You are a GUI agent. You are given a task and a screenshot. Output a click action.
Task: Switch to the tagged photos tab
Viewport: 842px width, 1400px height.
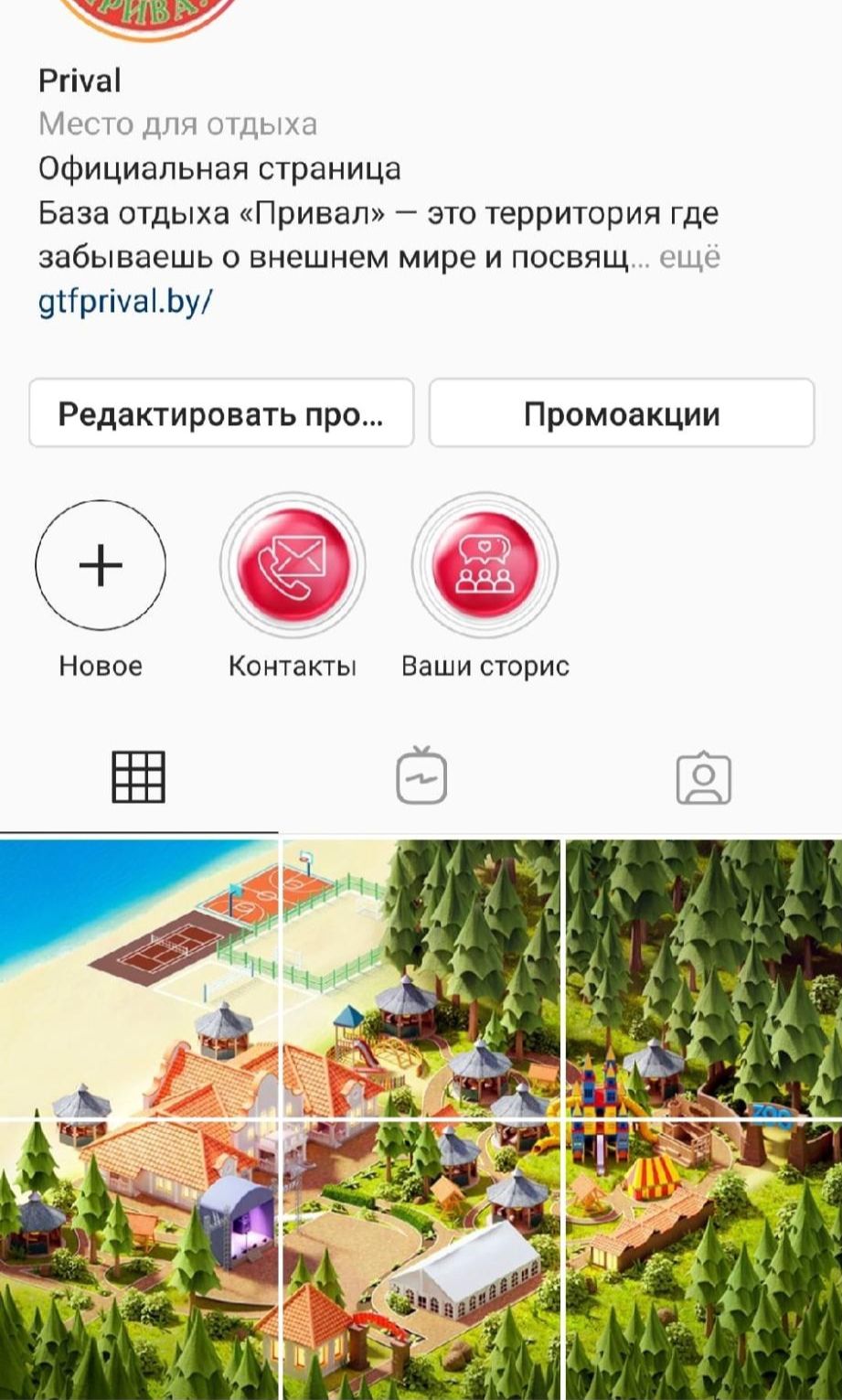pos(703,777)
